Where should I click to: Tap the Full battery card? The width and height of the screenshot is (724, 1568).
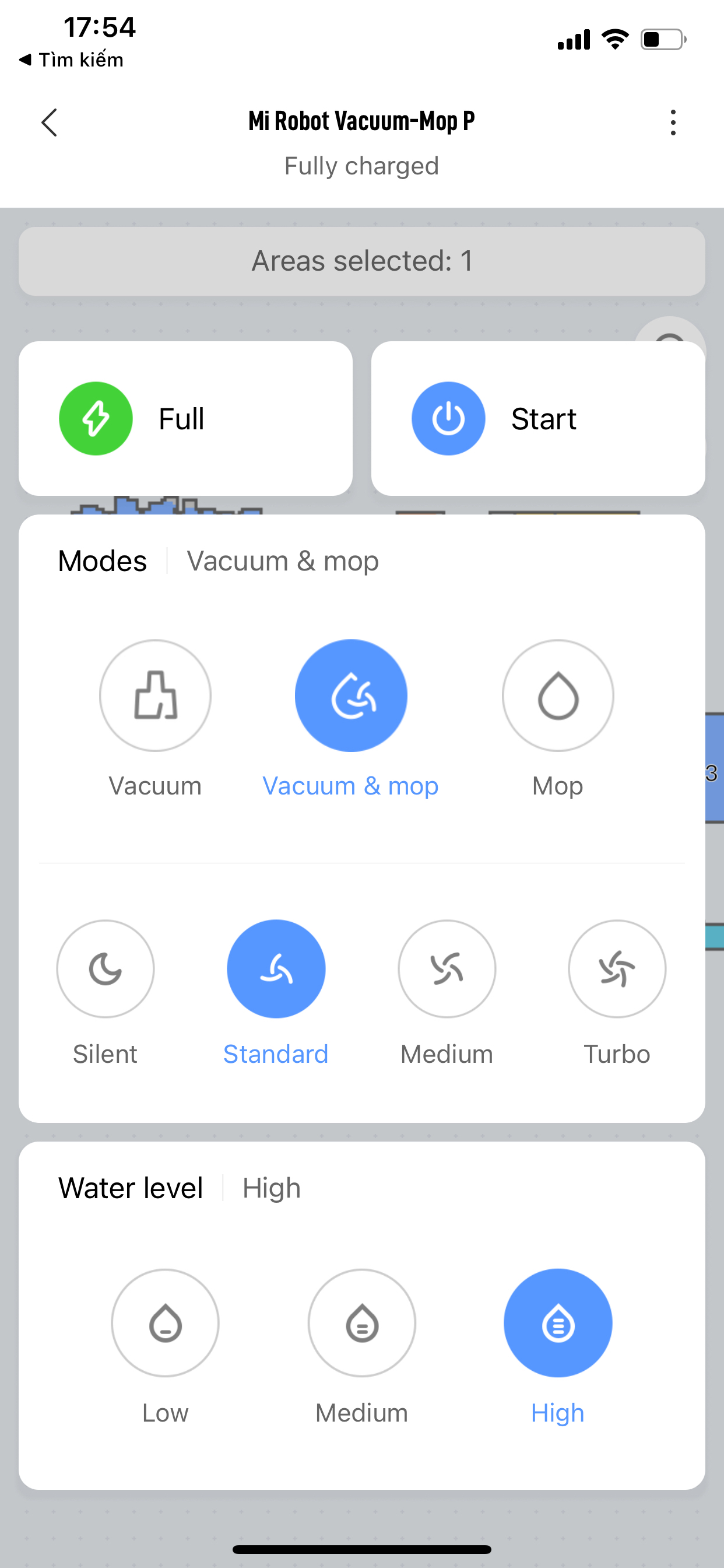point(185,419)
